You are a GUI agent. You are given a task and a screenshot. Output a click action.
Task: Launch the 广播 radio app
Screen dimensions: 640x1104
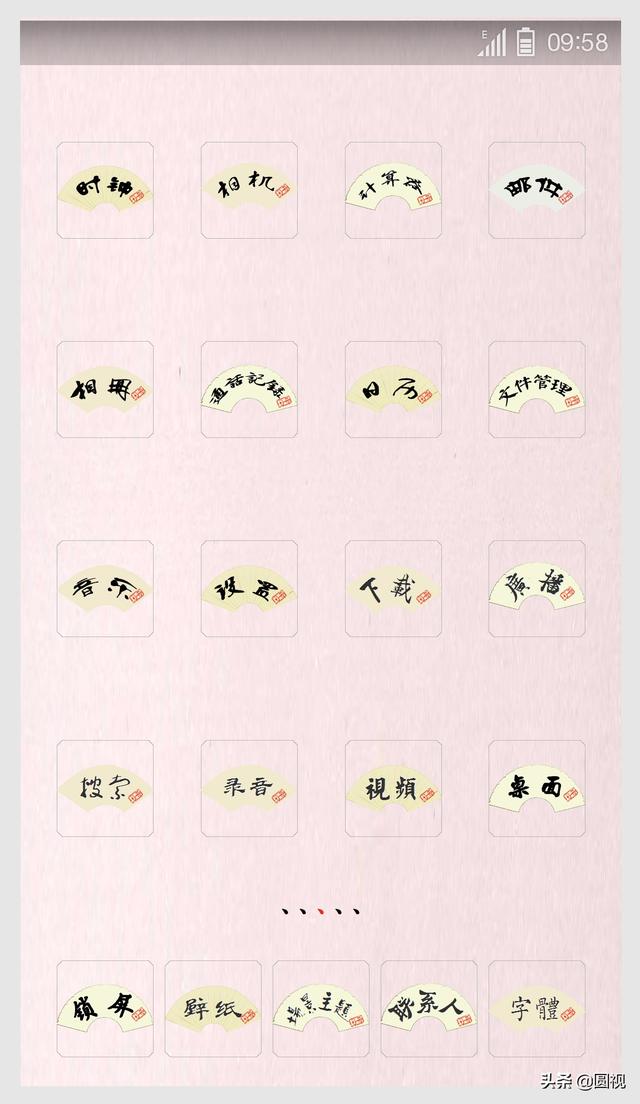coord(537,589)
